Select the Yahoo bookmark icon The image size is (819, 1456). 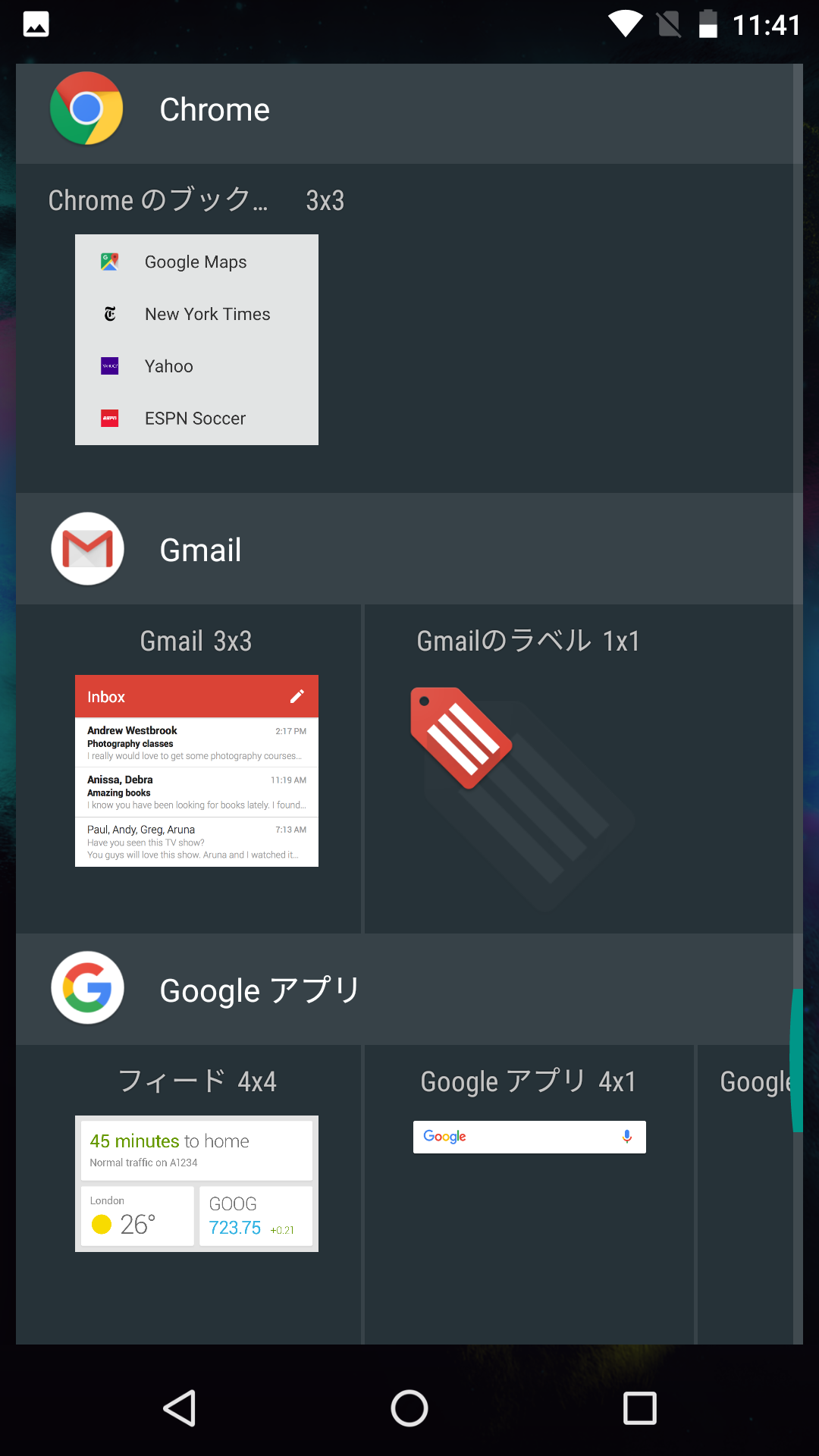(109, 366)
